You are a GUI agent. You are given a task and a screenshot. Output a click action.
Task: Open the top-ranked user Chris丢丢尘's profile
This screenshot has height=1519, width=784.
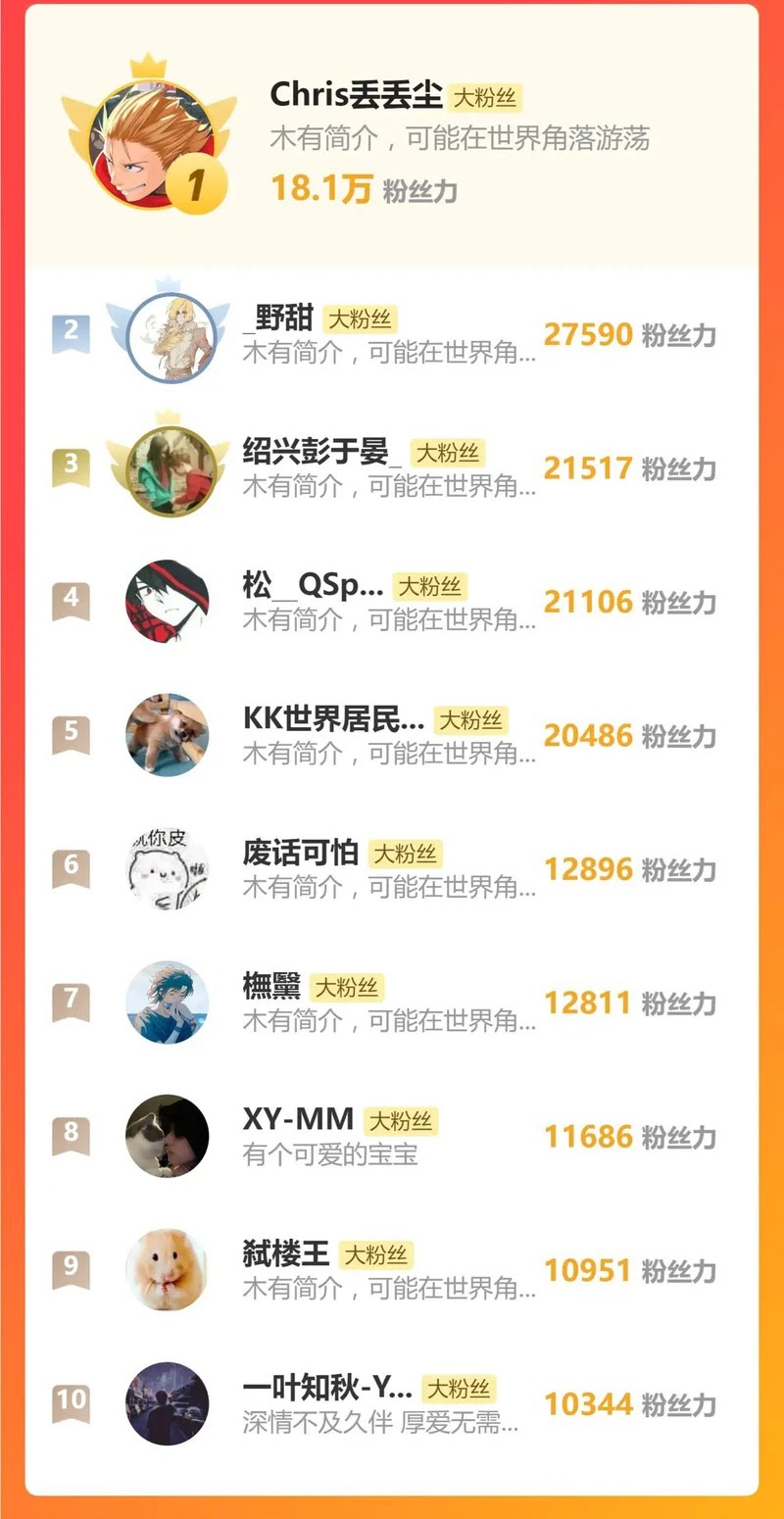(355, 95)
